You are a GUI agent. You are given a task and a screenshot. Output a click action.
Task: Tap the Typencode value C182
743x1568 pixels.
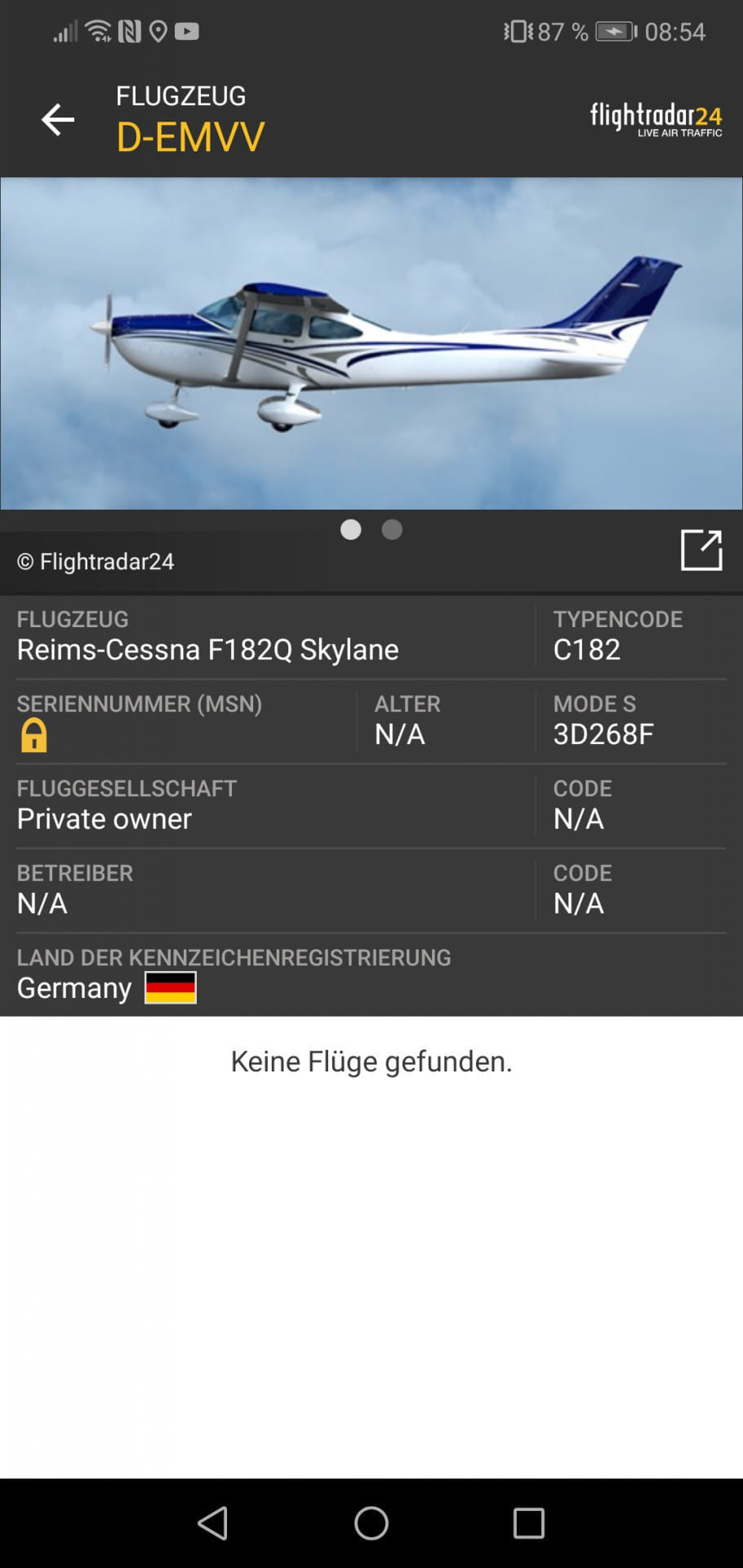[587, 650]
